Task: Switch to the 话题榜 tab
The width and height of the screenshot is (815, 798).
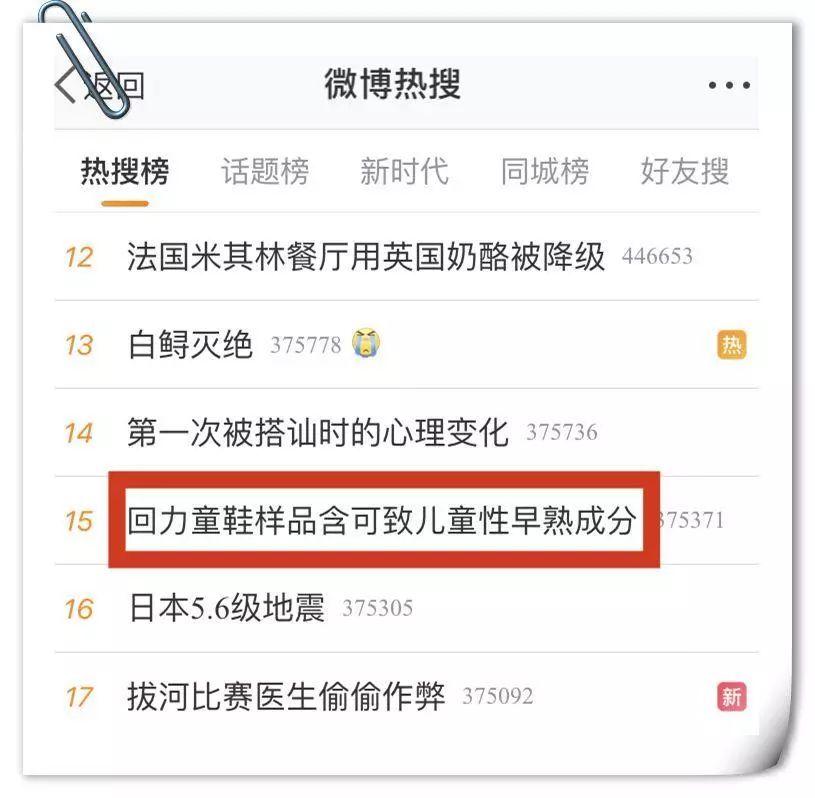Action: pos(265,172)
